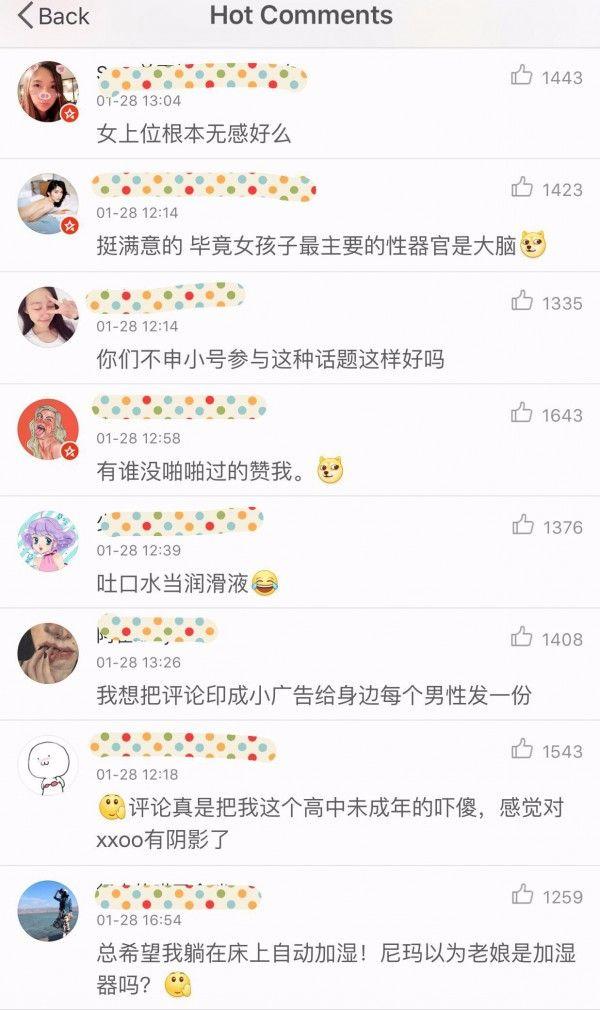Like the comment with 1259 likes

(522, 895)
